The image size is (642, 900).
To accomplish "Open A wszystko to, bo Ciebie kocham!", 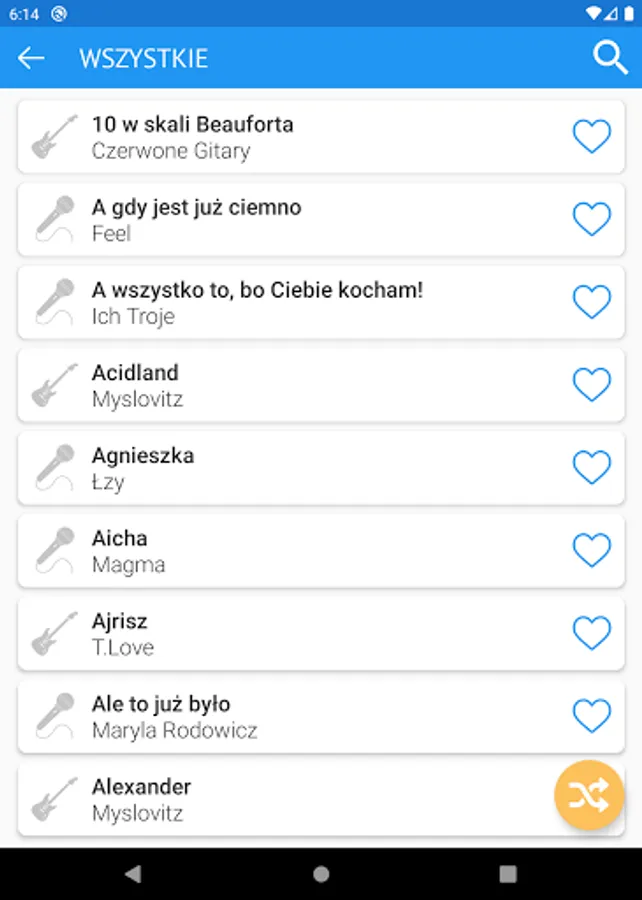I will pos(300,303).
